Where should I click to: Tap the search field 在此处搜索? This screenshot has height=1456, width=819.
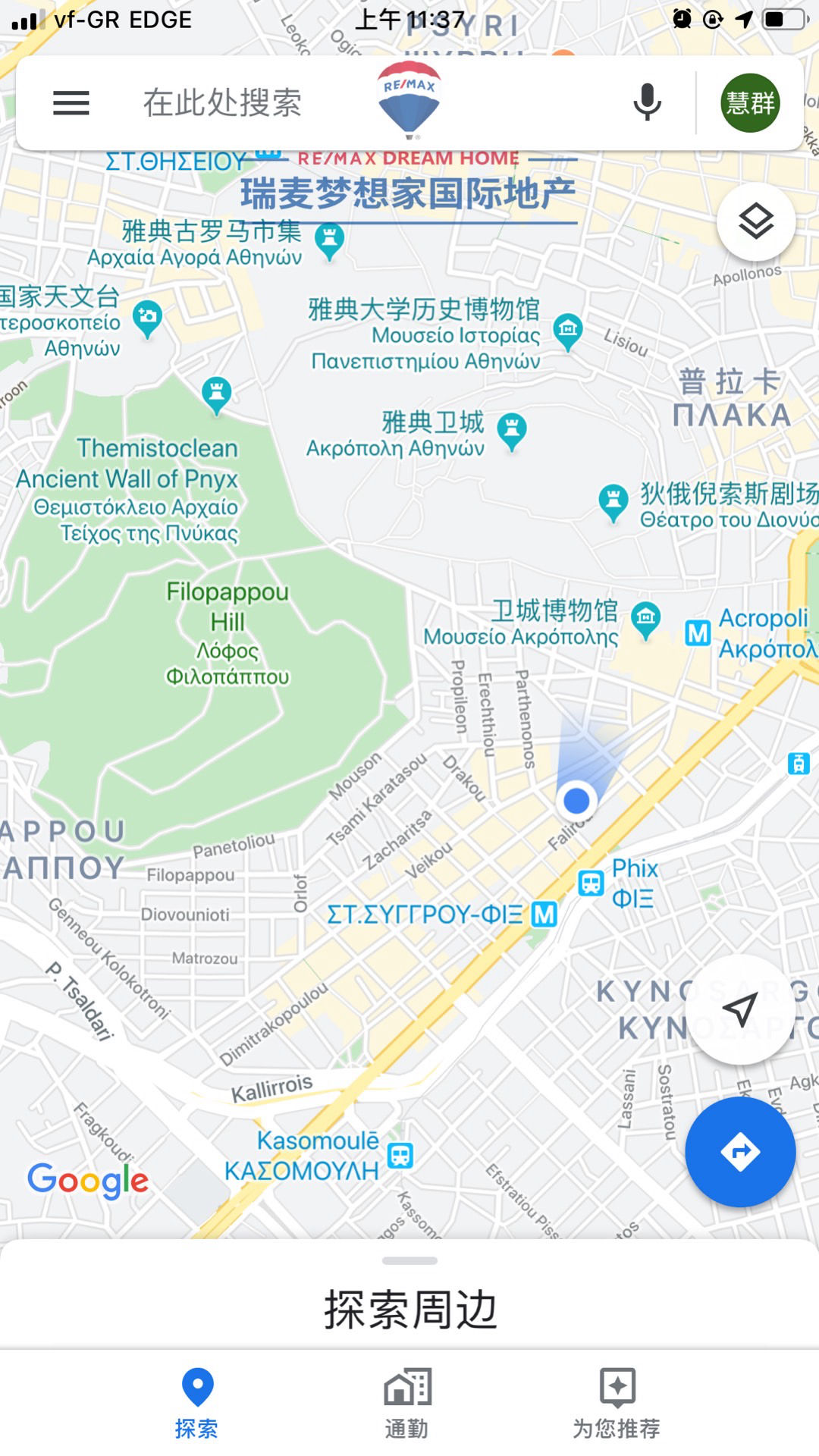[222, 102]
